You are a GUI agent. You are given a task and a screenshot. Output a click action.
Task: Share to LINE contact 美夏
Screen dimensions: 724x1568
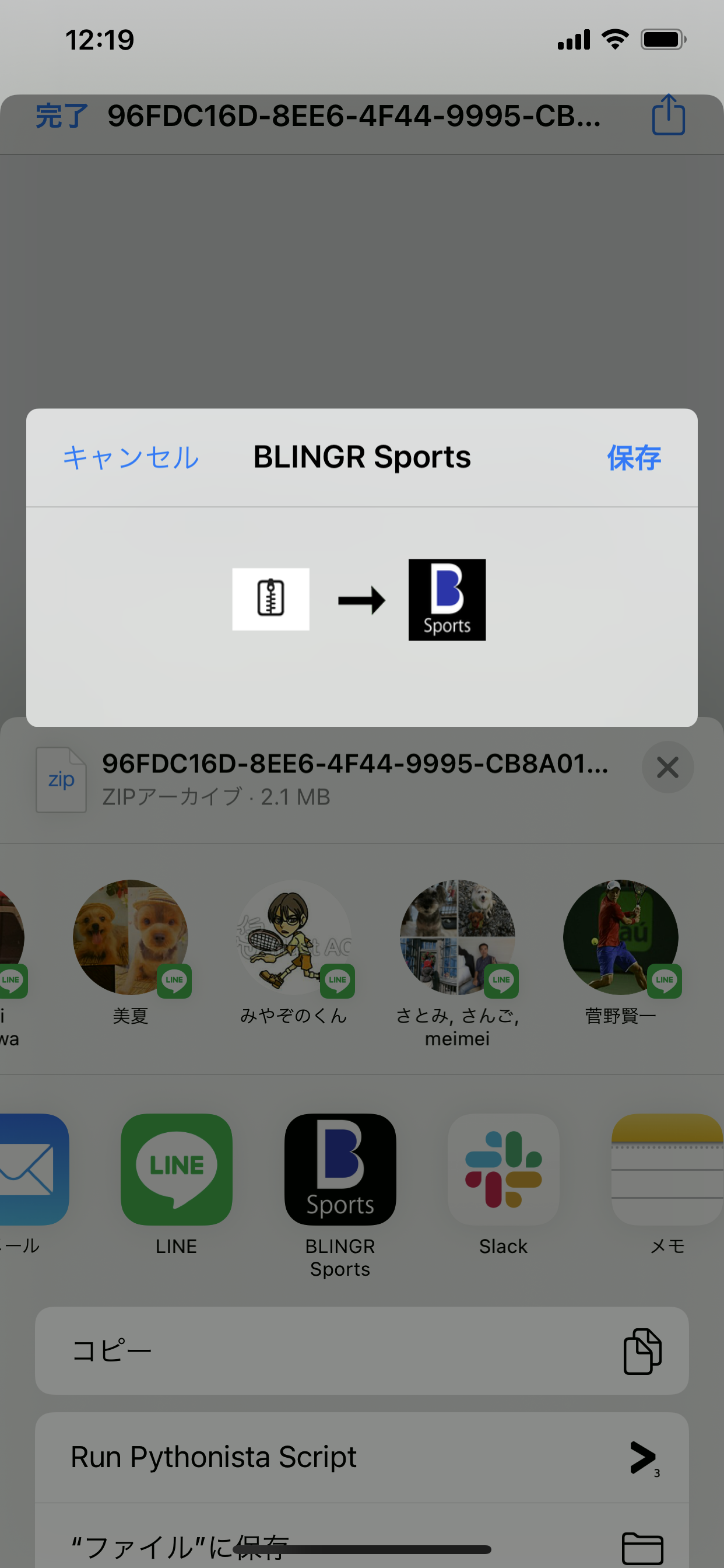coord(130,939)
